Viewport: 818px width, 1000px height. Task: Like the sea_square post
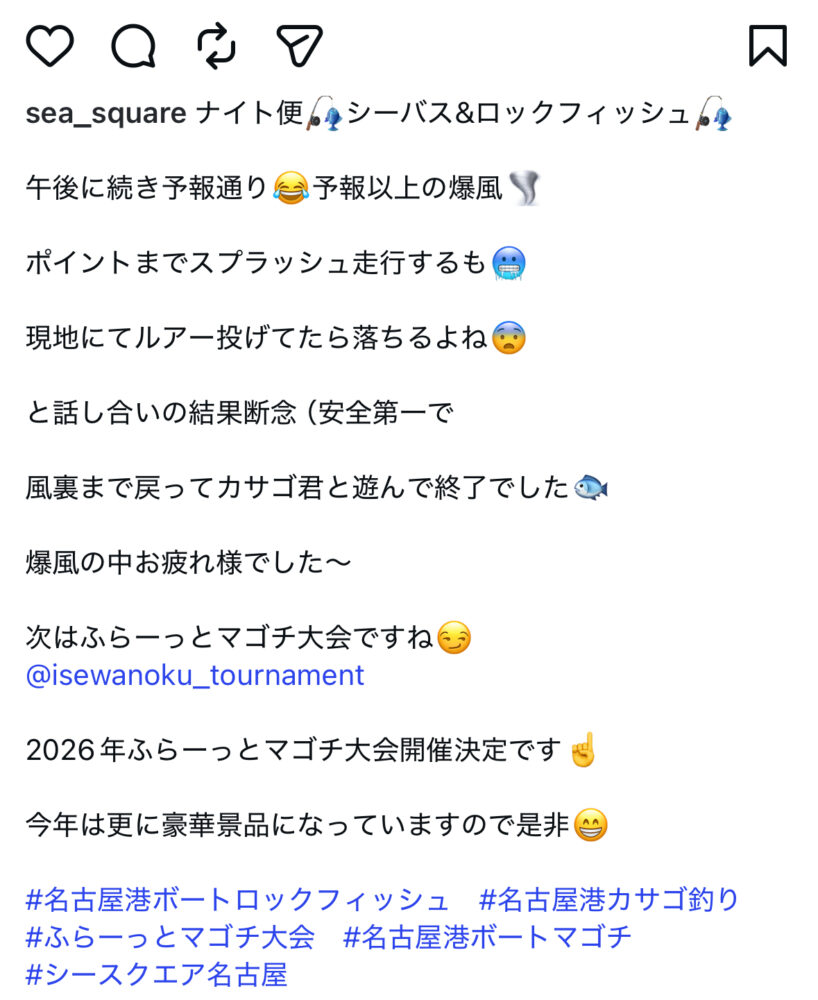[x=49, y=46]
